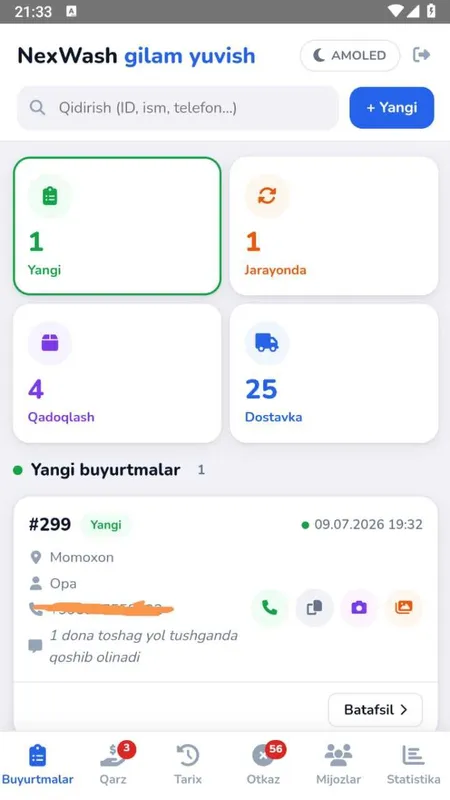Copy details of order #299
Image resolution: width=450 pixels, height=800 pixels.
(314, 607)
